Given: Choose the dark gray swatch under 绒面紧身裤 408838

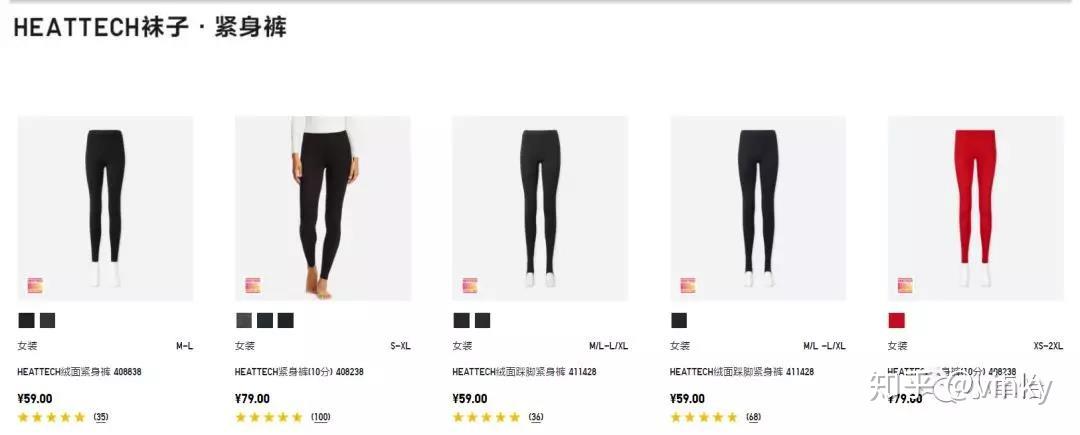Looking at the screenshot, I should 48,321.
